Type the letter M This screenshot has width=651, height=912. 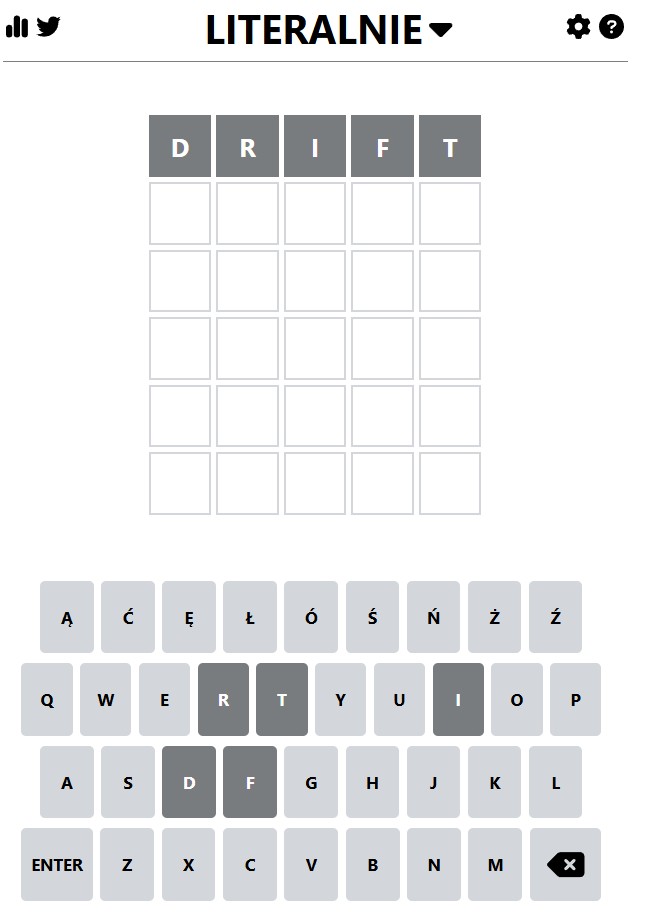click(494, 865)
